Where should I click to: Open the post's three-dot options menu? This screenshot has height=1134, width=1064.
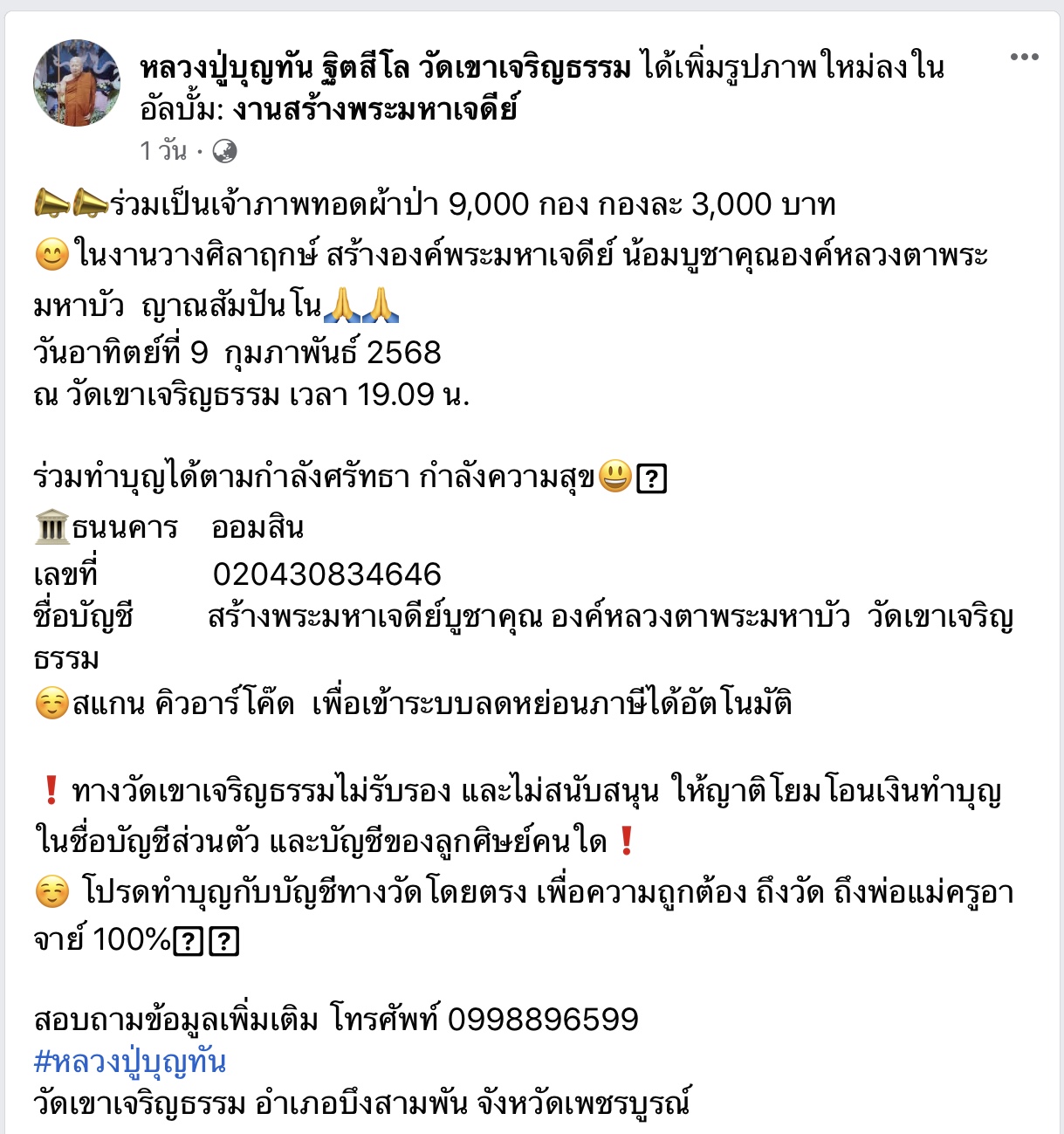(1024, 58)
